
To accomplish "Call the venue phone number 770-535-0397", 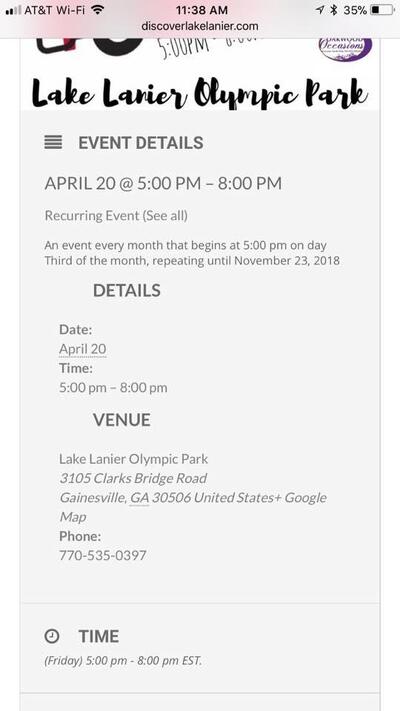I will 103,555.
